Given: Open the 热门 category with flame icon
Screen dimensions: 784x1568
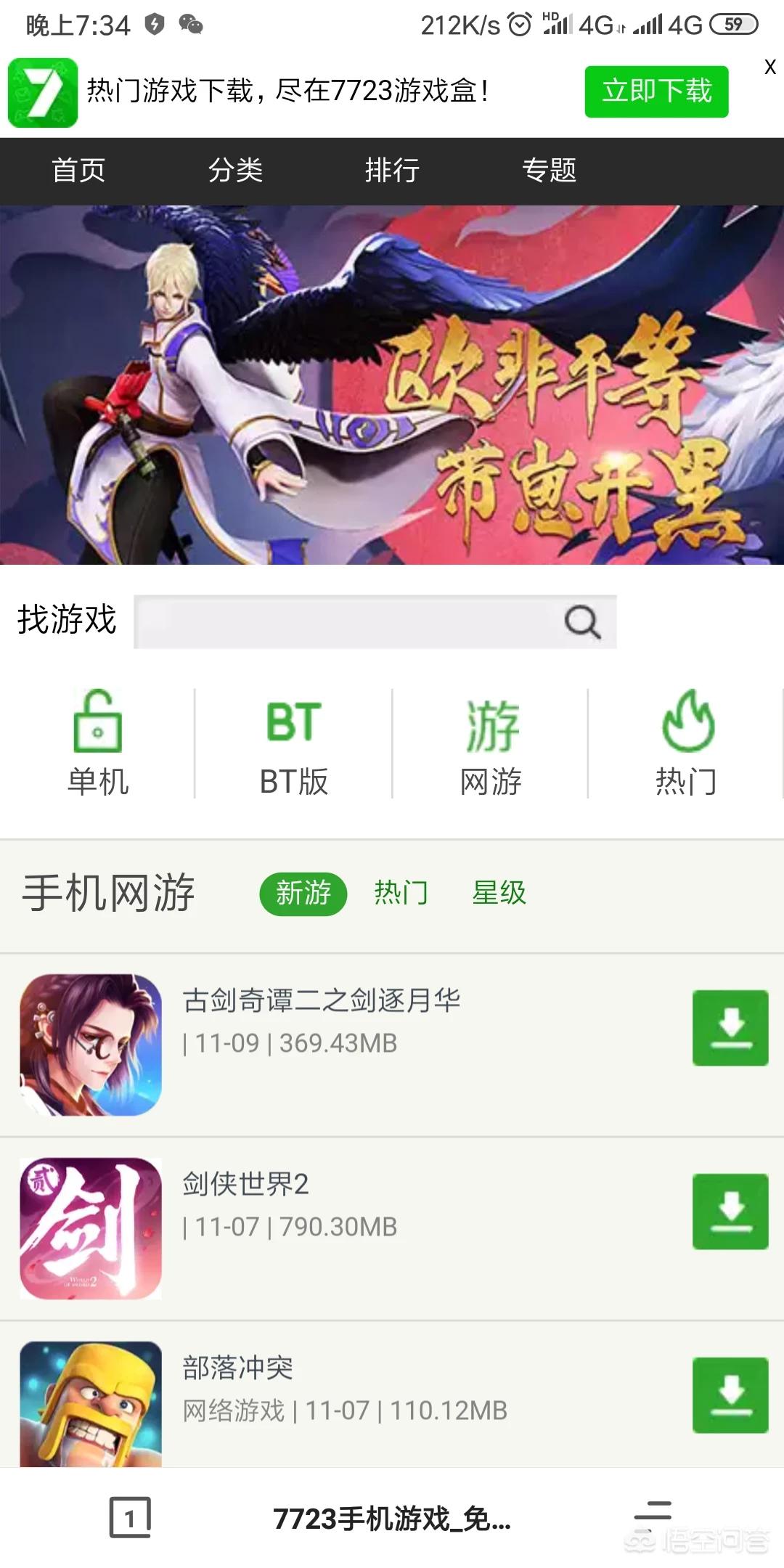Looking at the screenshot, I should point(687,743).
